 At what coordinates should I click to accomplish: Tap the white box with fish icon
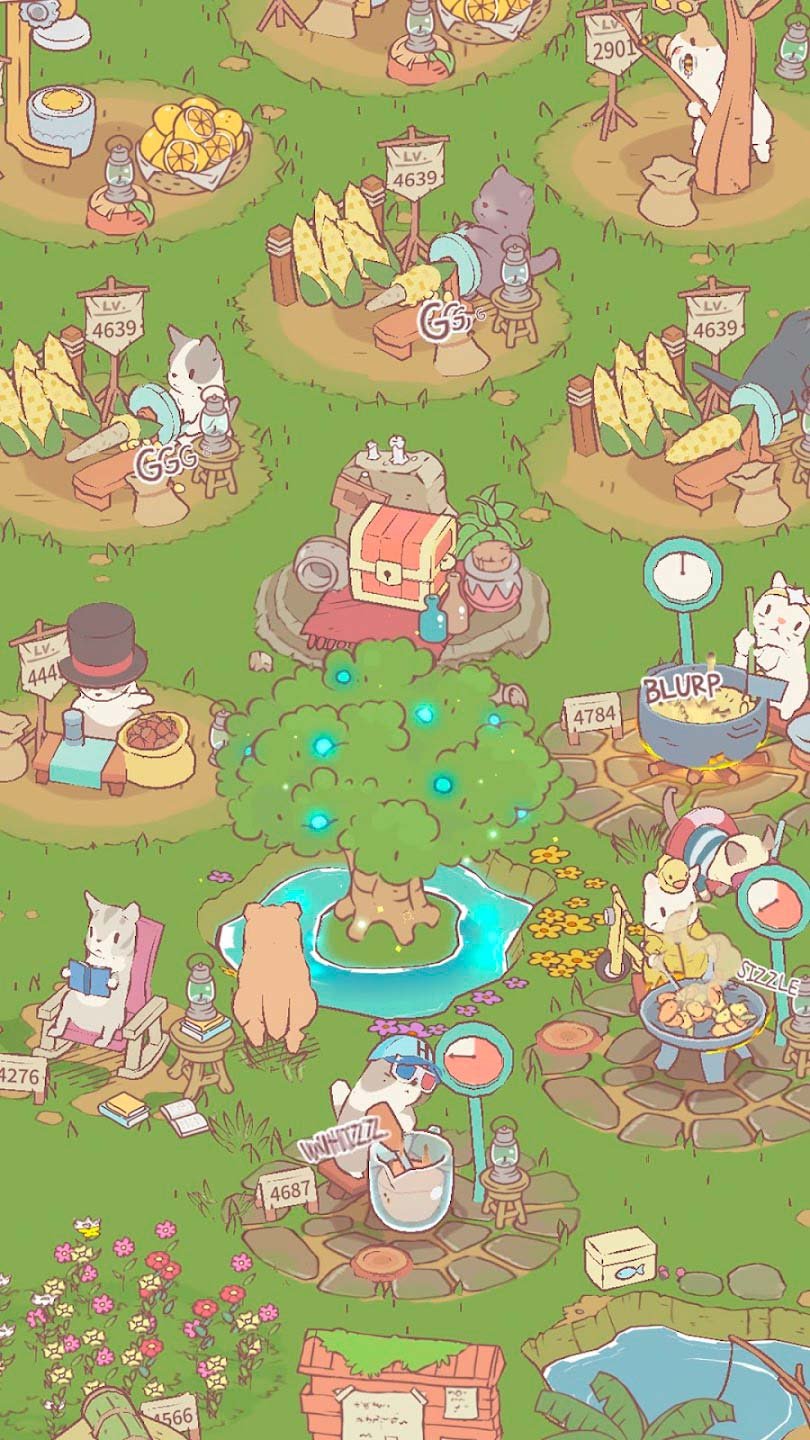tap(619, 1257)
